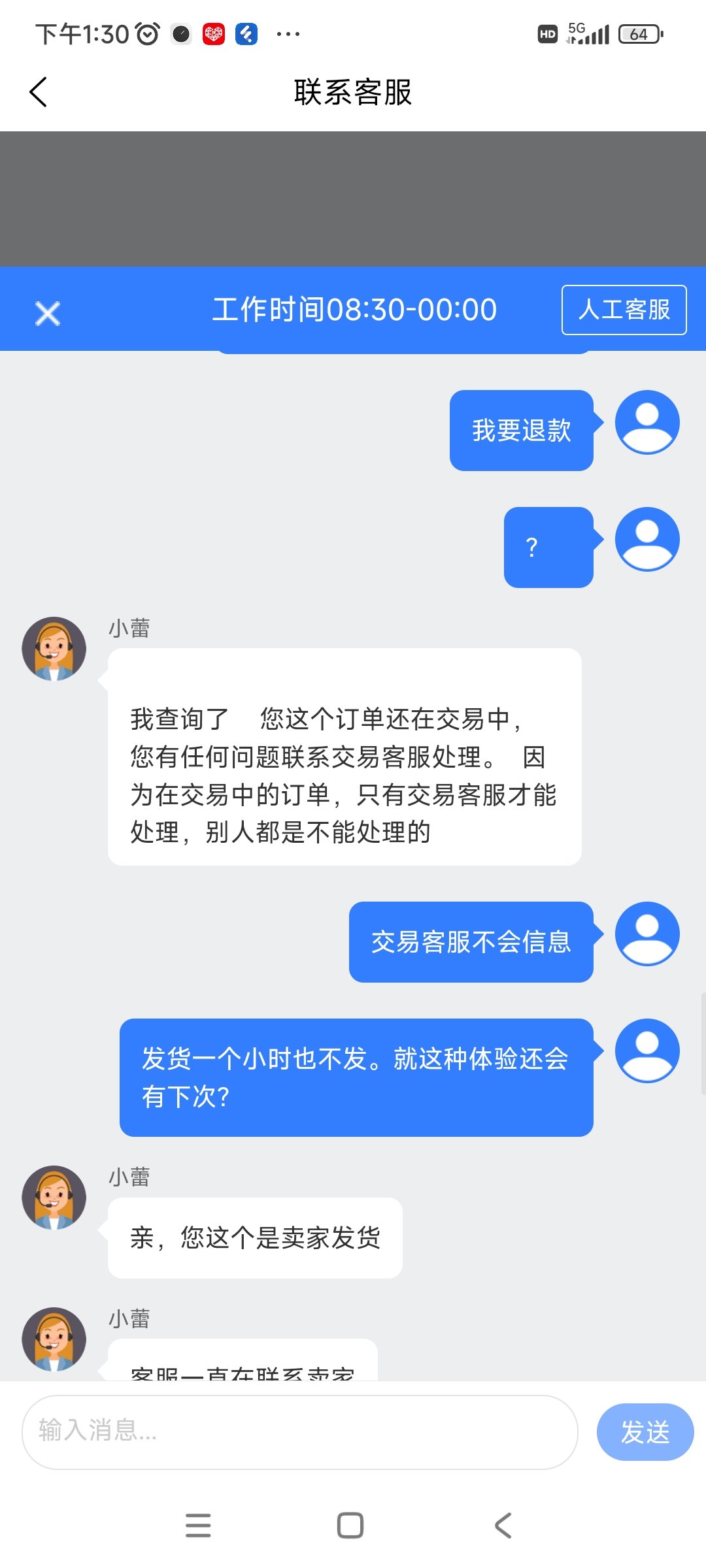Tap 小蕾's avatar beside 卖家发货 message

point(56,1197)
